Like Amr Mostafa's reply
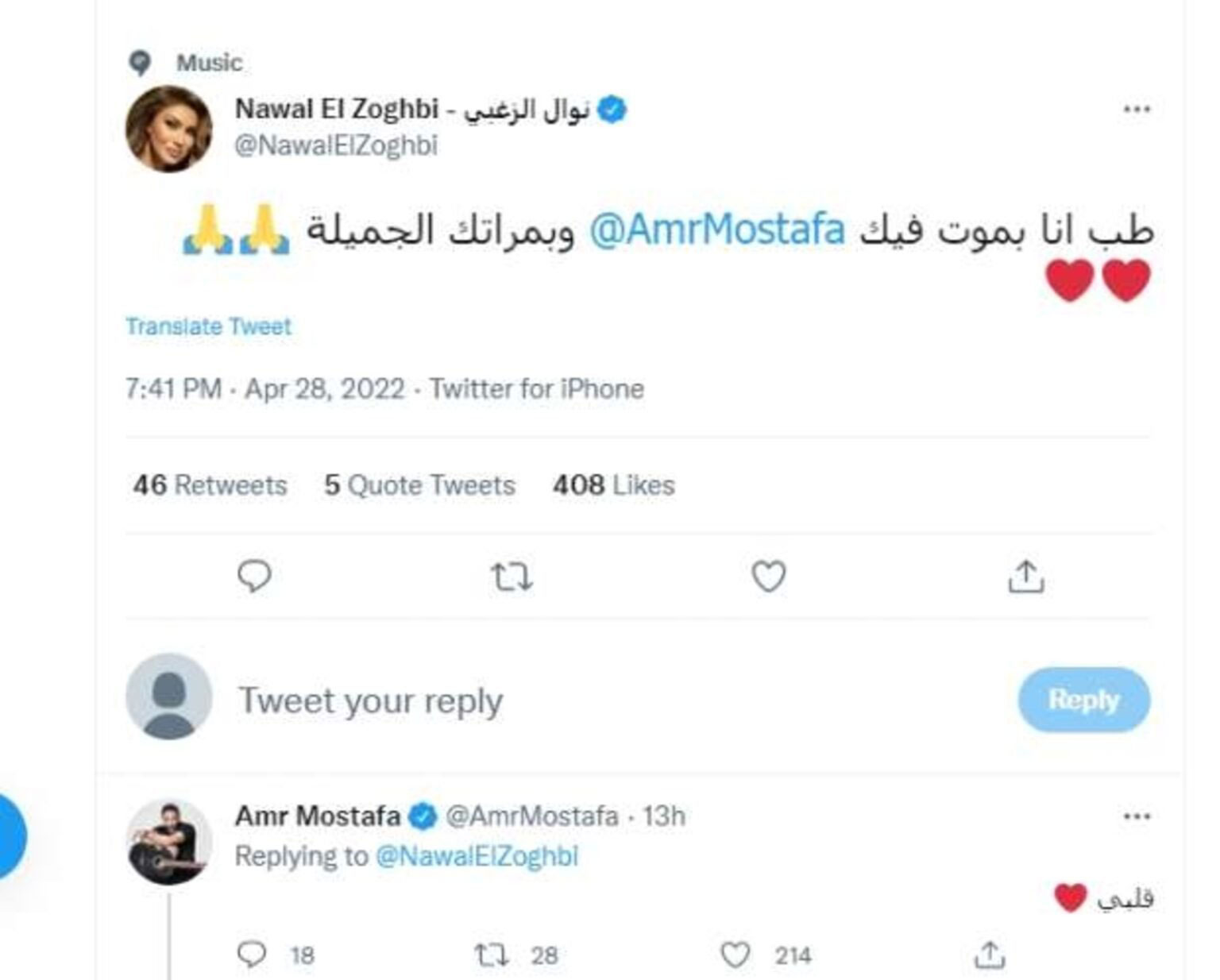This screenshot has width=1220, height=980. coord(735,955)
